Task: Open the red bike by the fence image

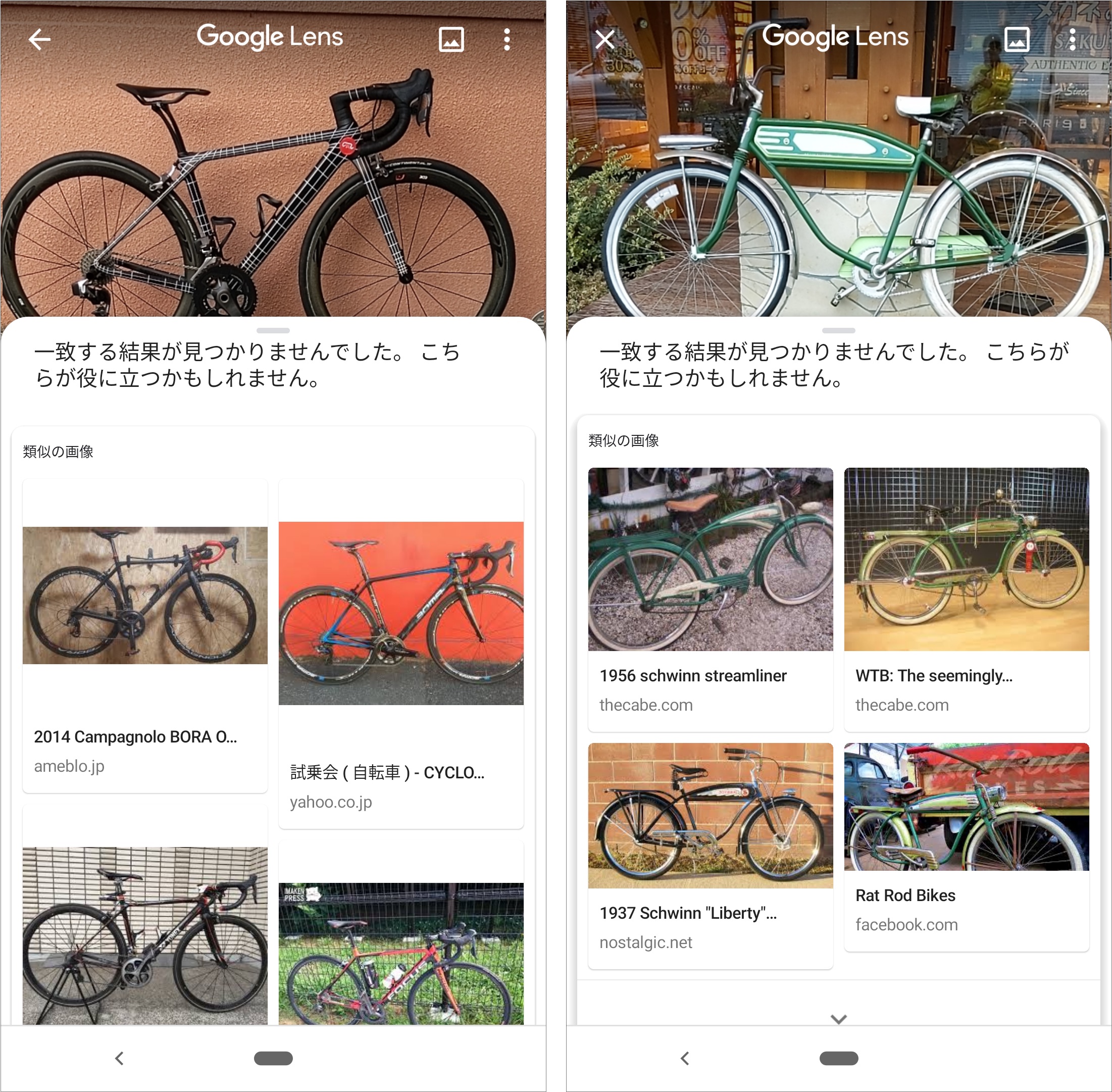Action: pos(400,952)
